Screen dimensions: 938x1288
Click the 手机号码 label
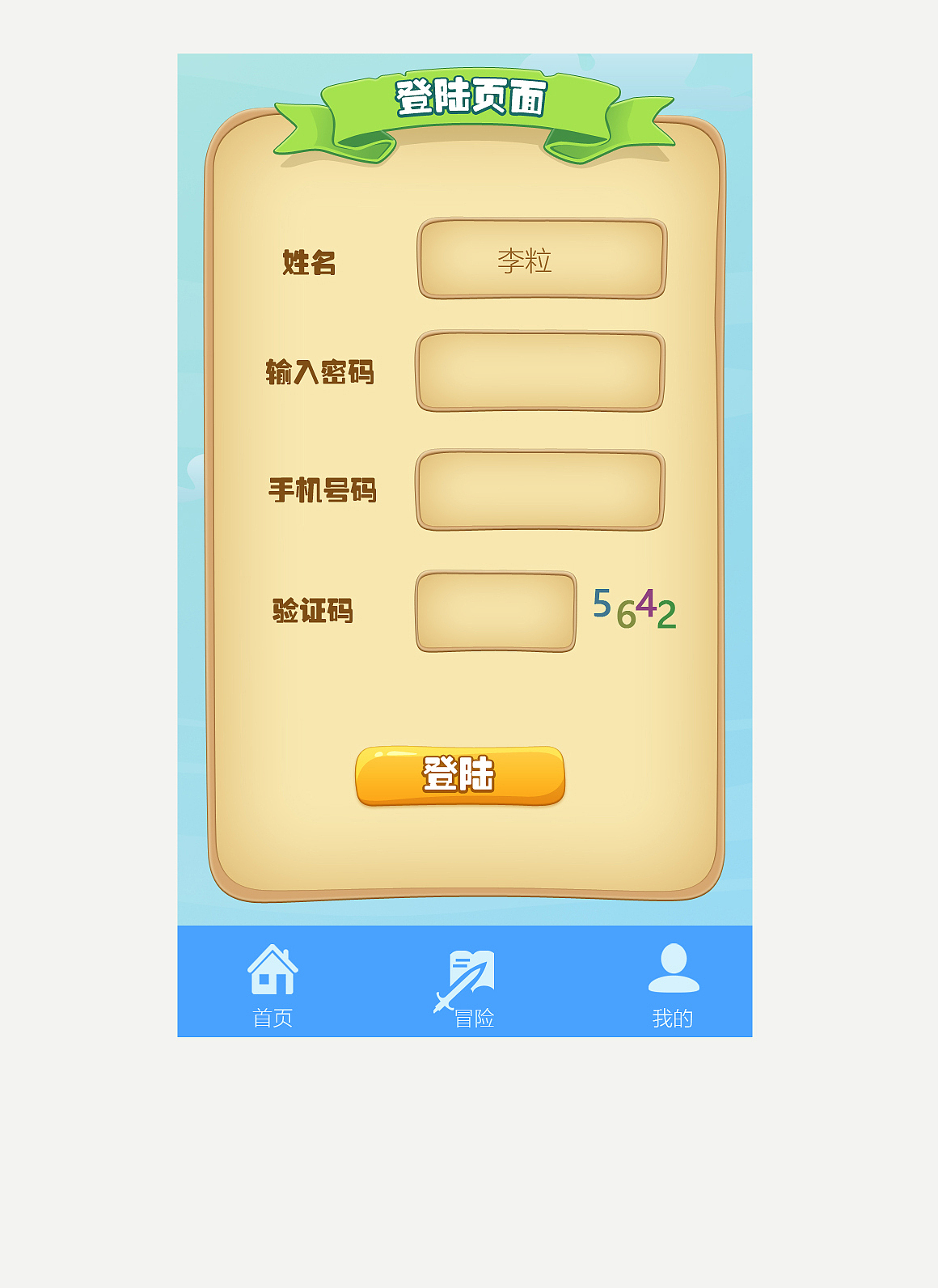pos(323,489)
